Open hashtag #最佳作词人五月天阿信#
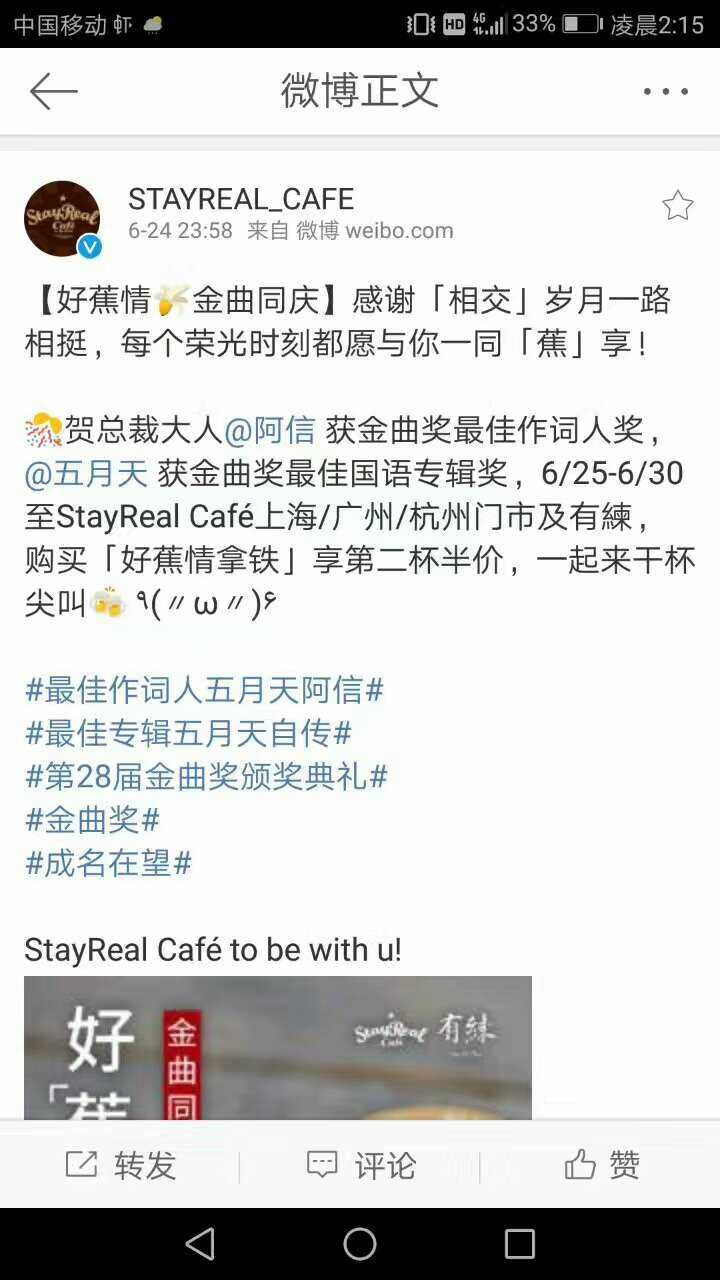 click(205, 689)
